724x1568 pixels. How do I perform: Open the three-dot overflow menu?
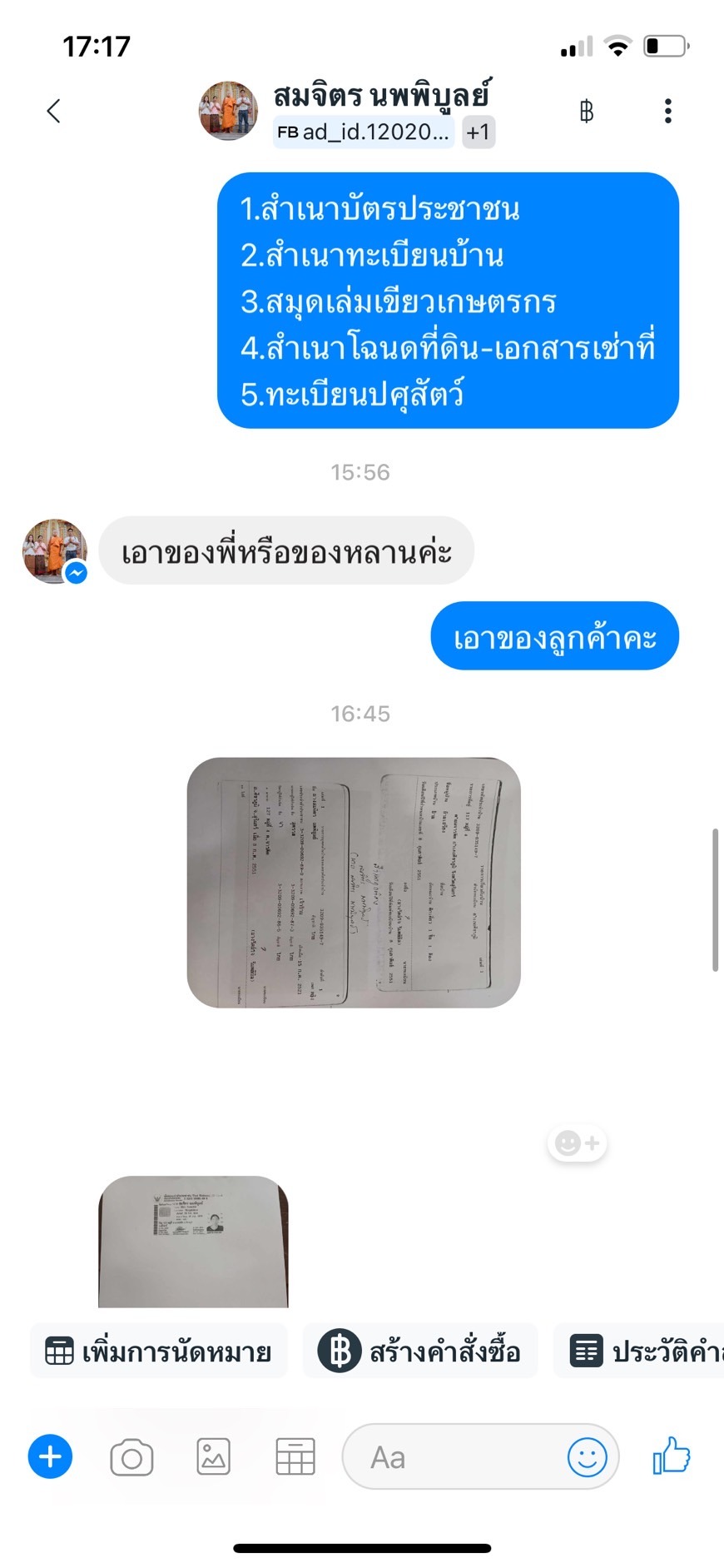[x=667, y=111]
